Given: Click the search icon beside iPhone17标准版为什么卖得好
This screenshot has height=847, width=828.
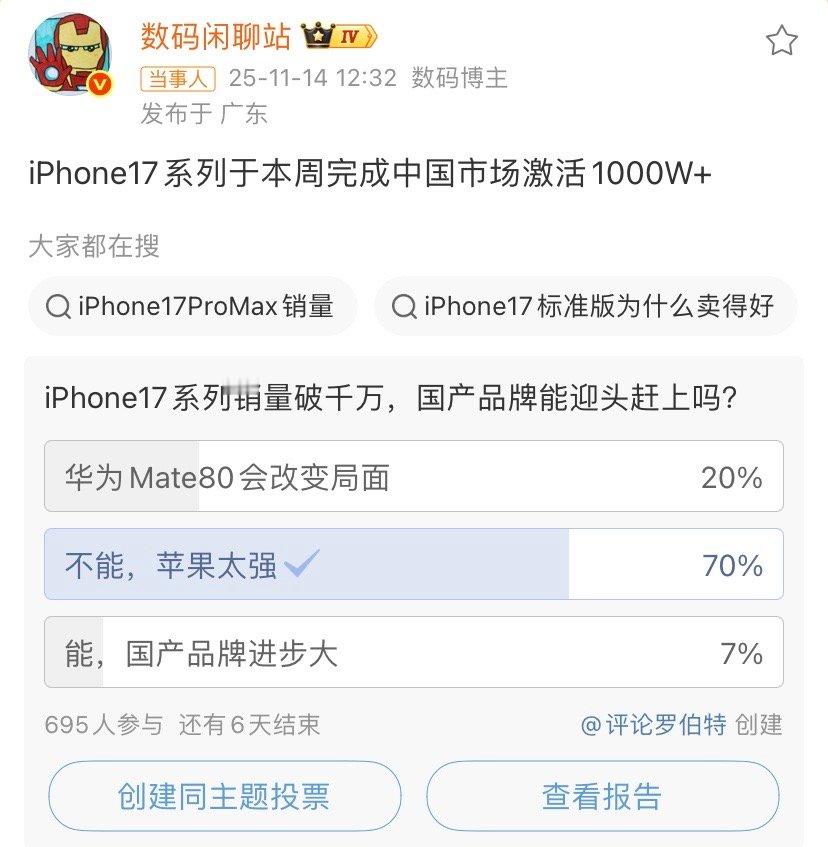Looking at the screenshot, I should (x=404, y=306).
